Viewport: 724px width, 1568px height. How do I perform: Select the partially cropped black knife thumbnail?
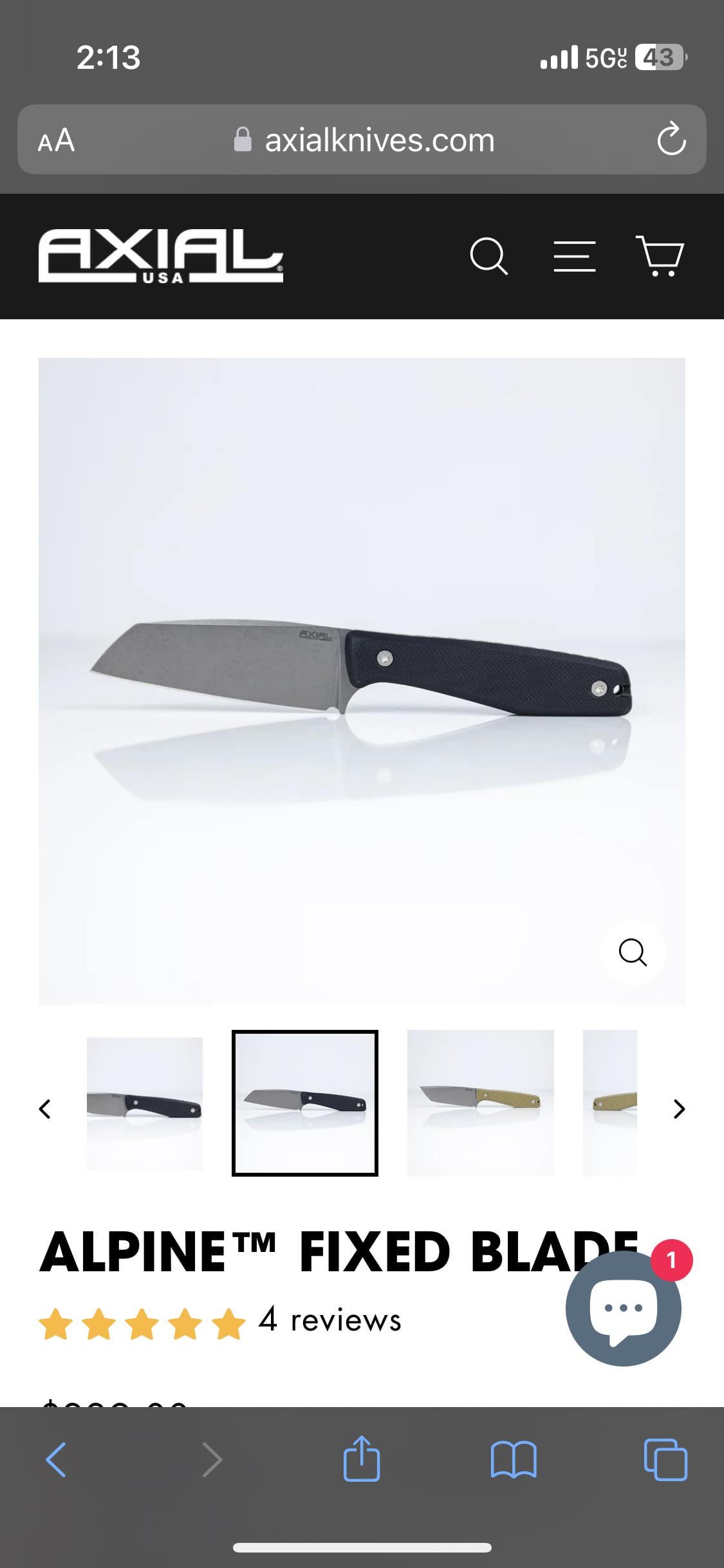[x=145, y=1104]
